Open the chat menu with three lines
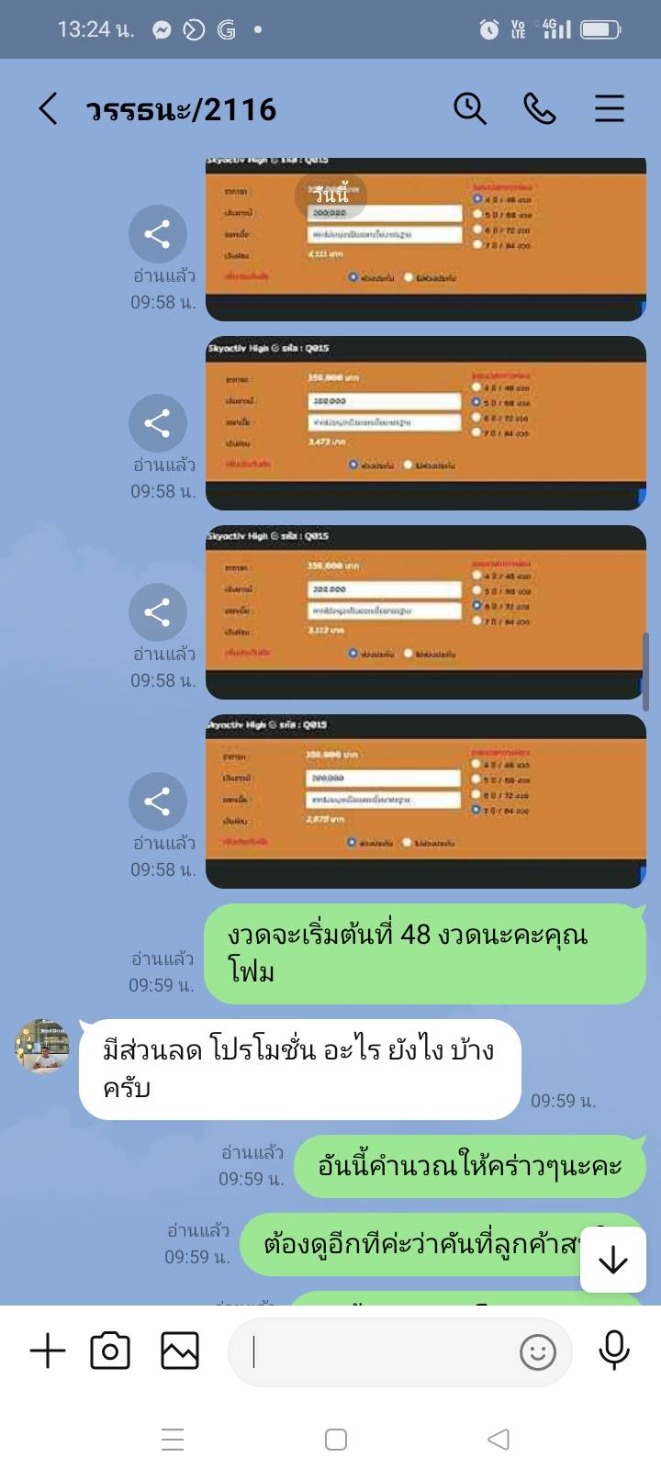Screen dimensions: 661x1480 pos(609,108)
